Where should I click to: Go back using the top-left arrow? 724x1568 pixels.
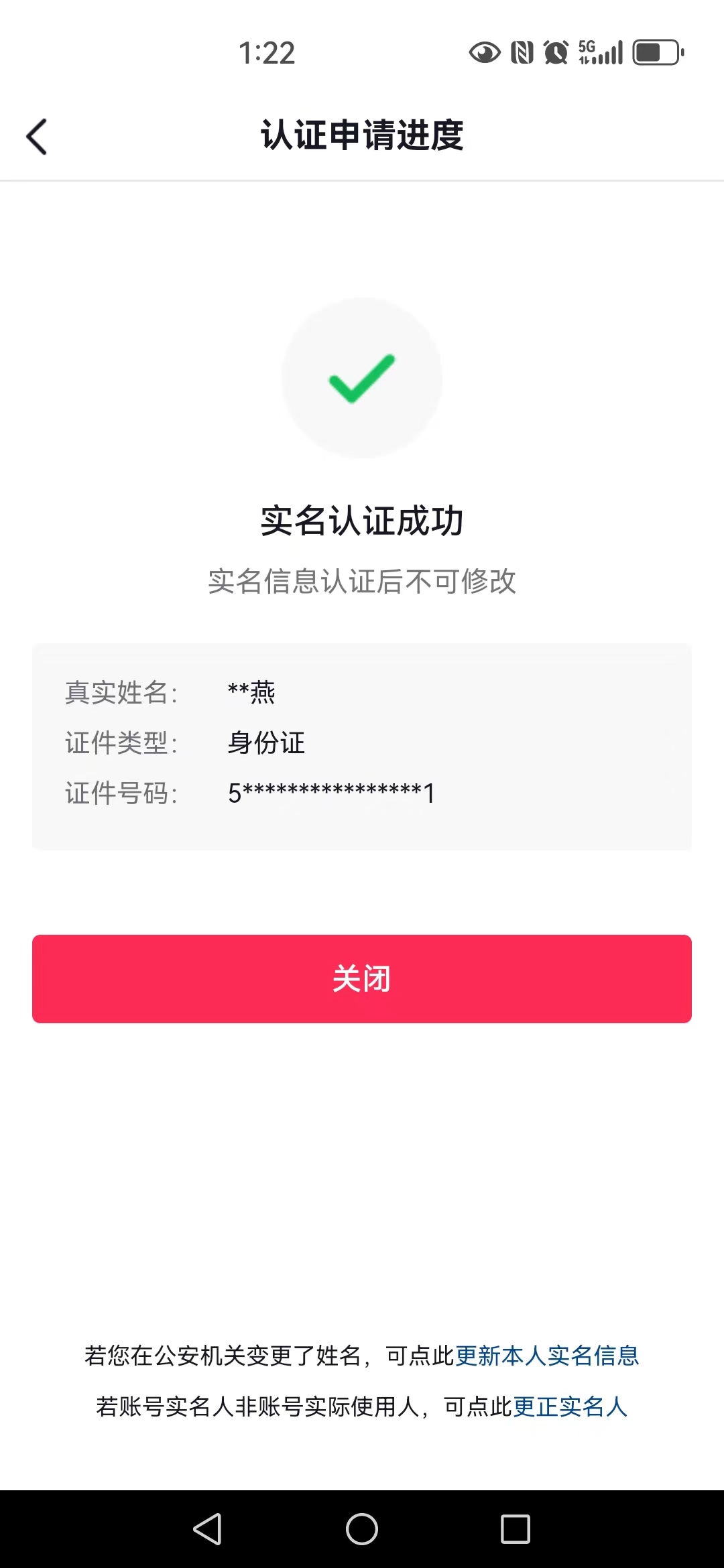coord(37,137)
